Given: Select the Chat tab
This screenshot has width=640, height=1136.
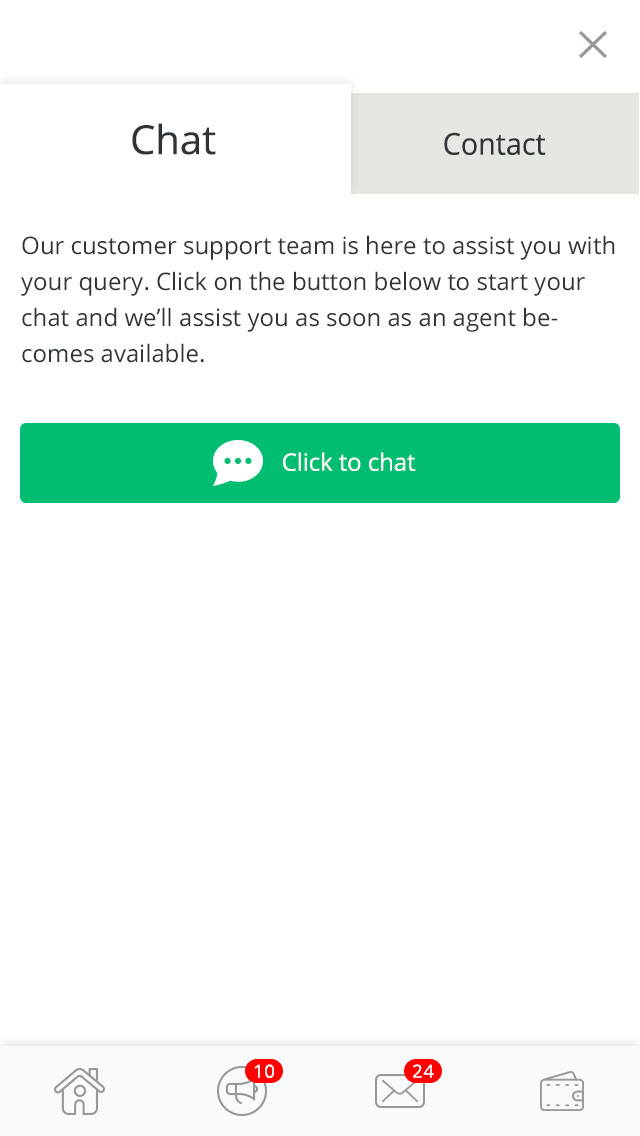Looking at the screenshot, I should [174, 141].
